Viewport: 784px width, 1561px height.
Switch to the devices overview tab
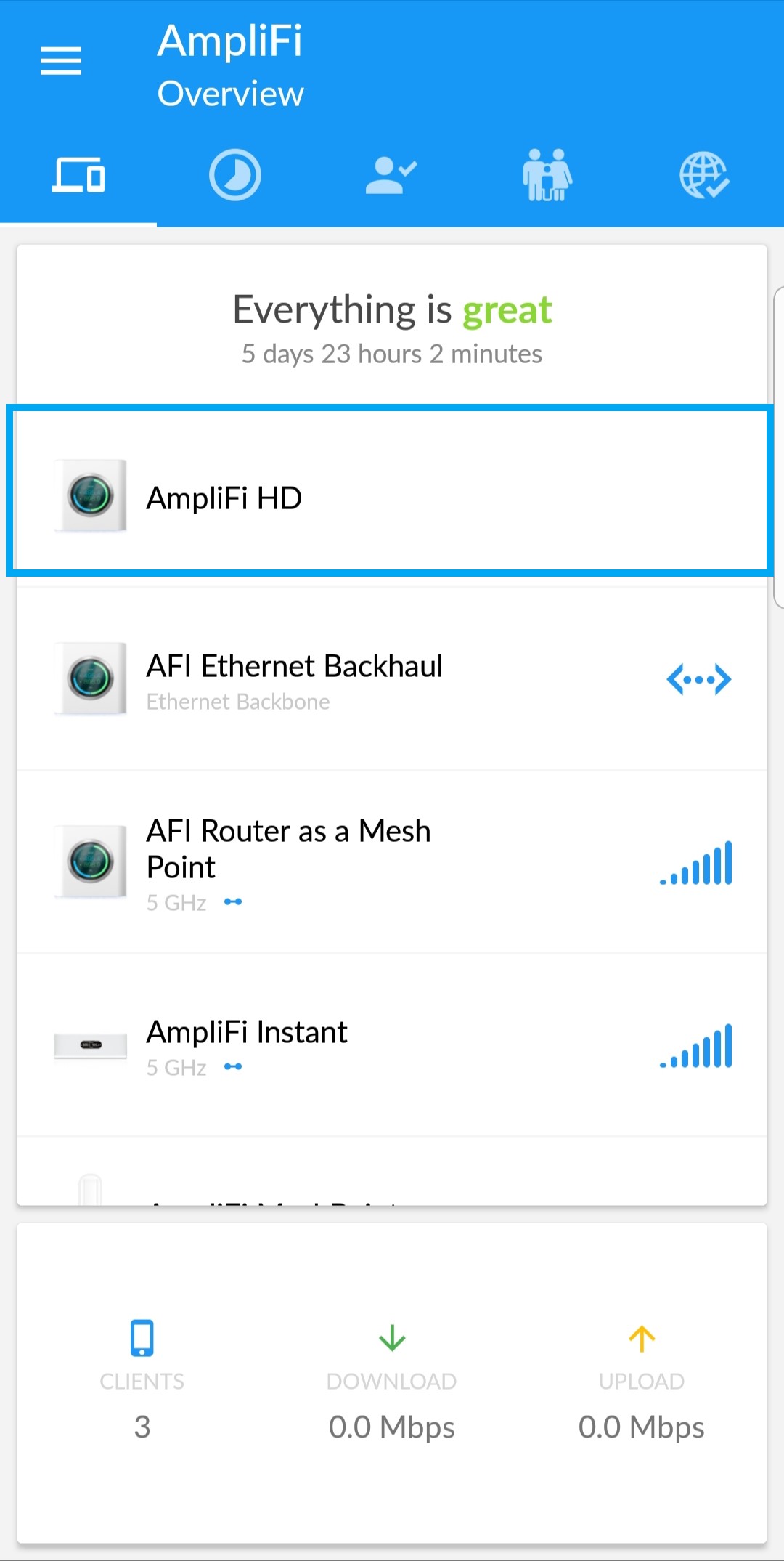(x=78, y=175)
